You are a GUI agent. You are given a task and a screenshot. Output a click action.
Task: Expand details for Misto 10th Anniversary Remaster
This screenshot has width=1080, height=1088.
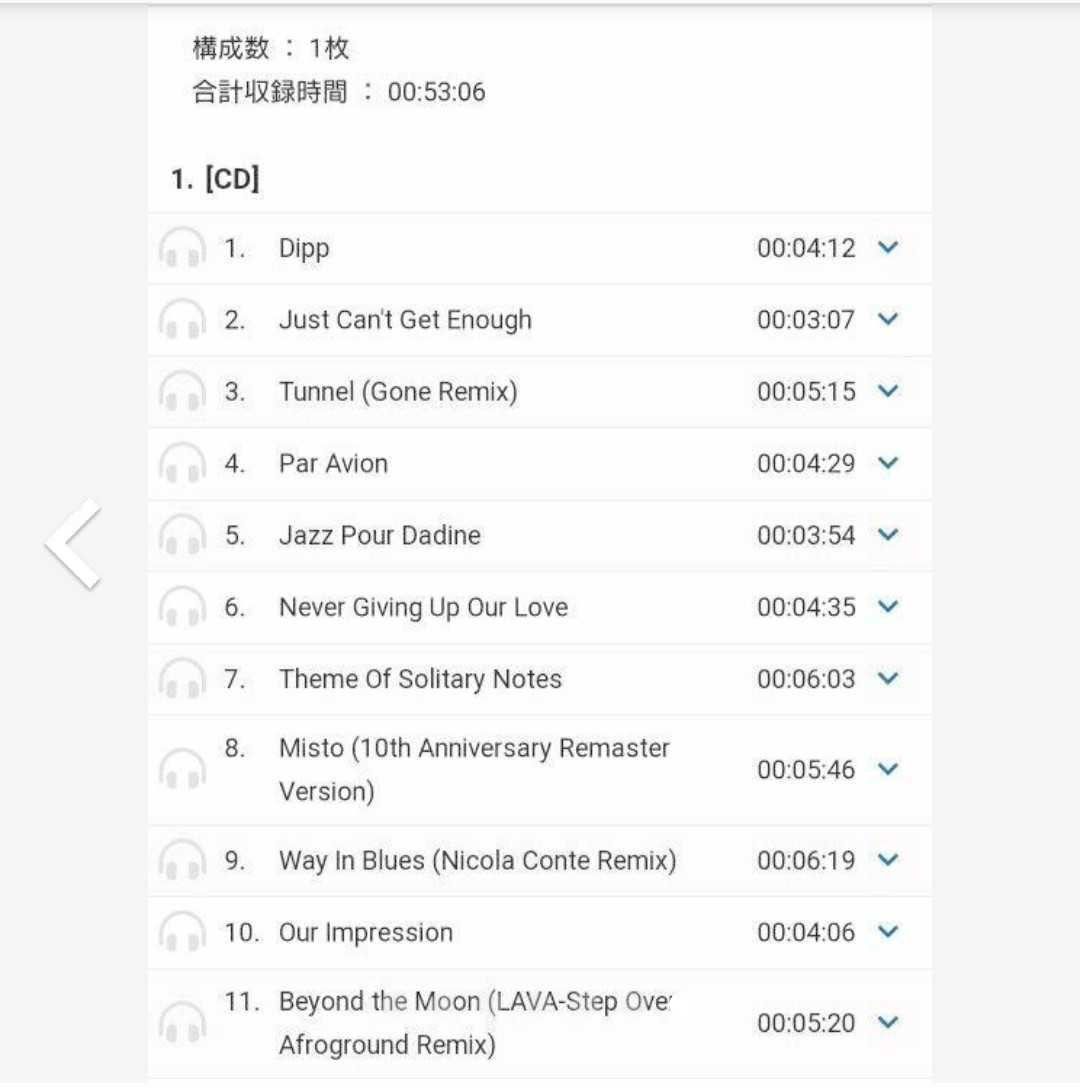click(888, 769)
